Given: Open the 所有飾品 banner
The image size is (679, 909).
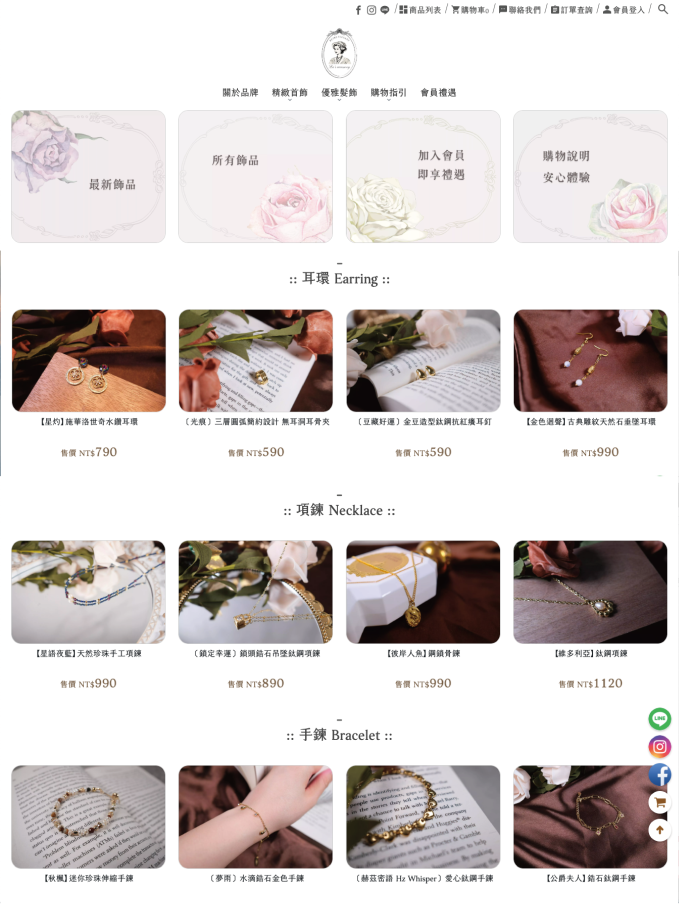Looking at the screenshot, I should coord(255,176).
